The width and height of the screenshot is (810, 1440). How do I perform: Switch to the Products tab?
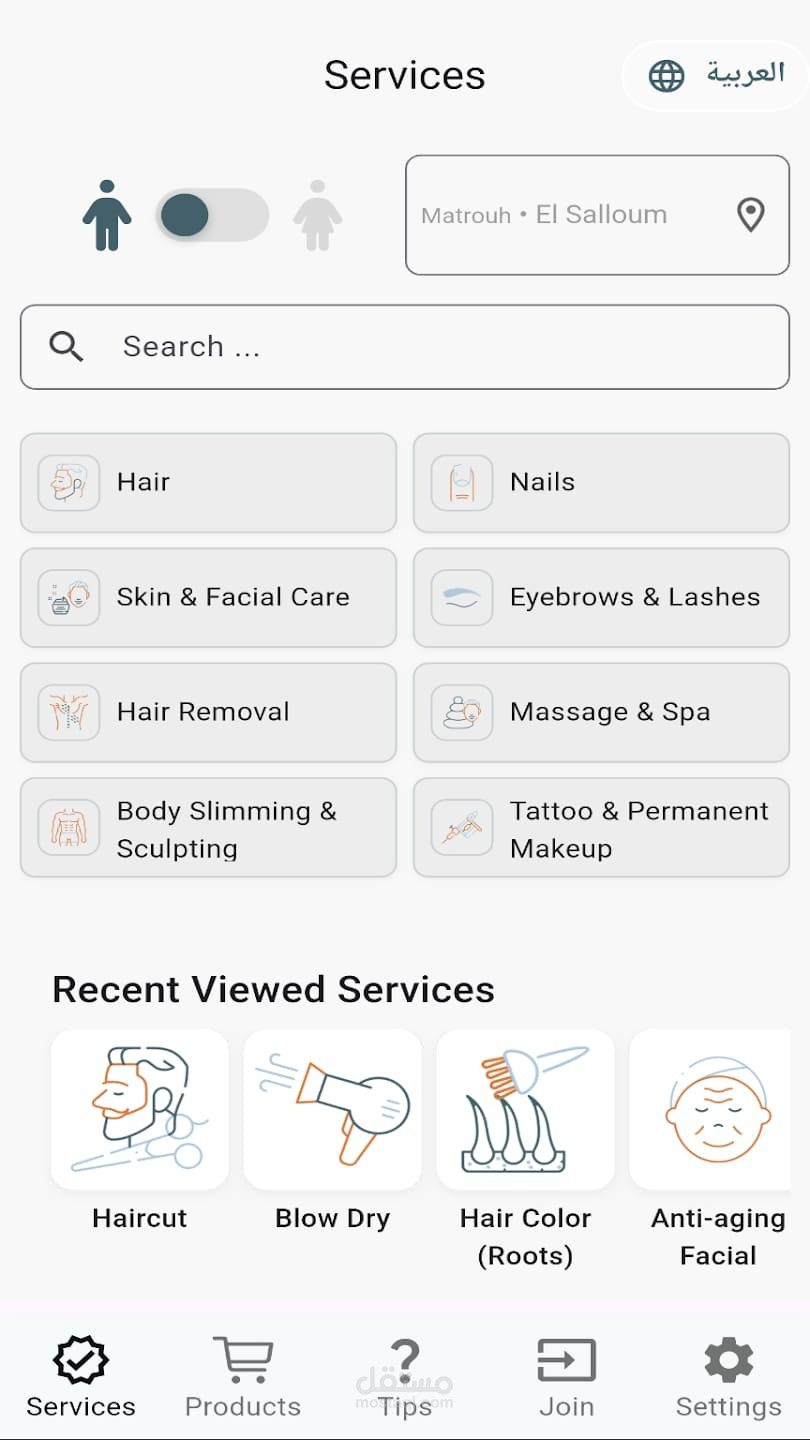click(x=243, y=1378)
